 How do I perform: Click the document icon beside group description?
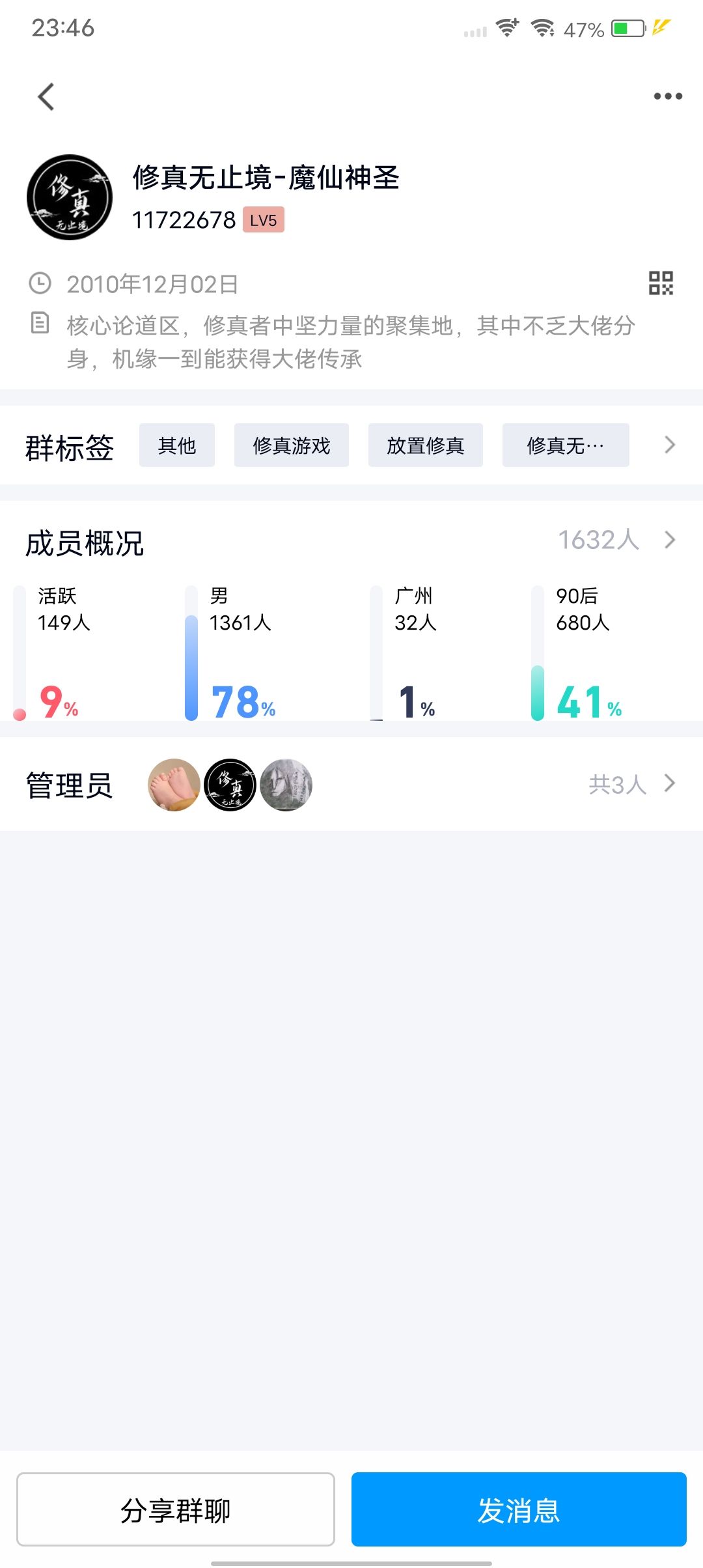(x=39, y=324)
